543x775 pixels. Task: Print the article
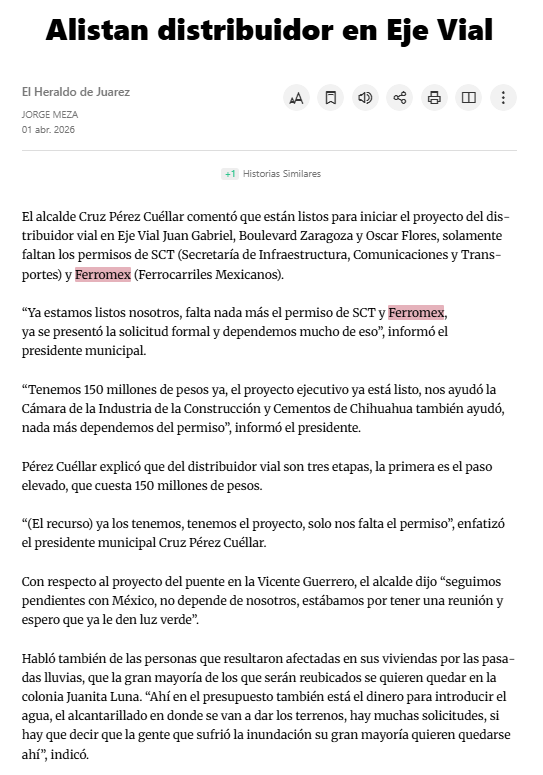tap(434, 97)
